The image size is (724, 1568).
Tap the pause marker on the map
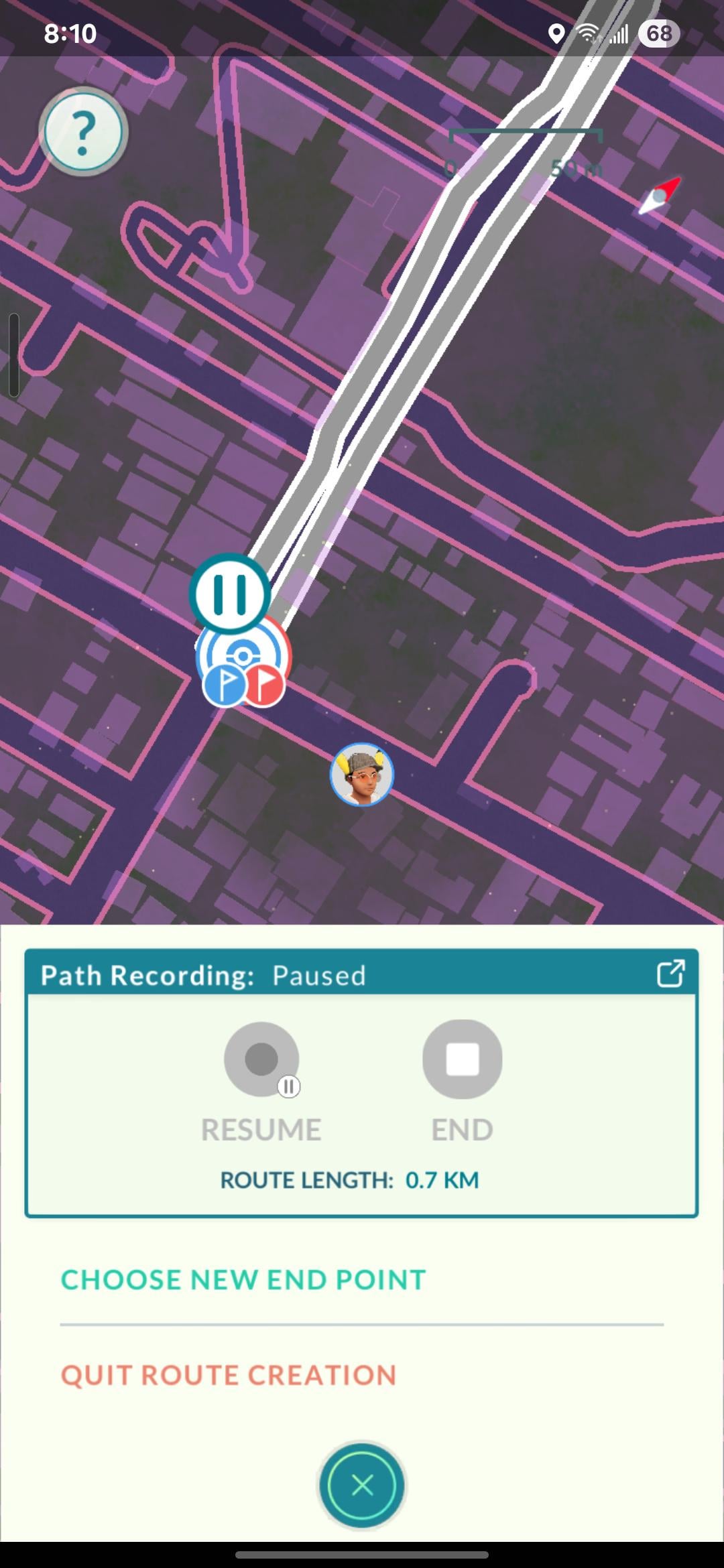click(230, 594)
